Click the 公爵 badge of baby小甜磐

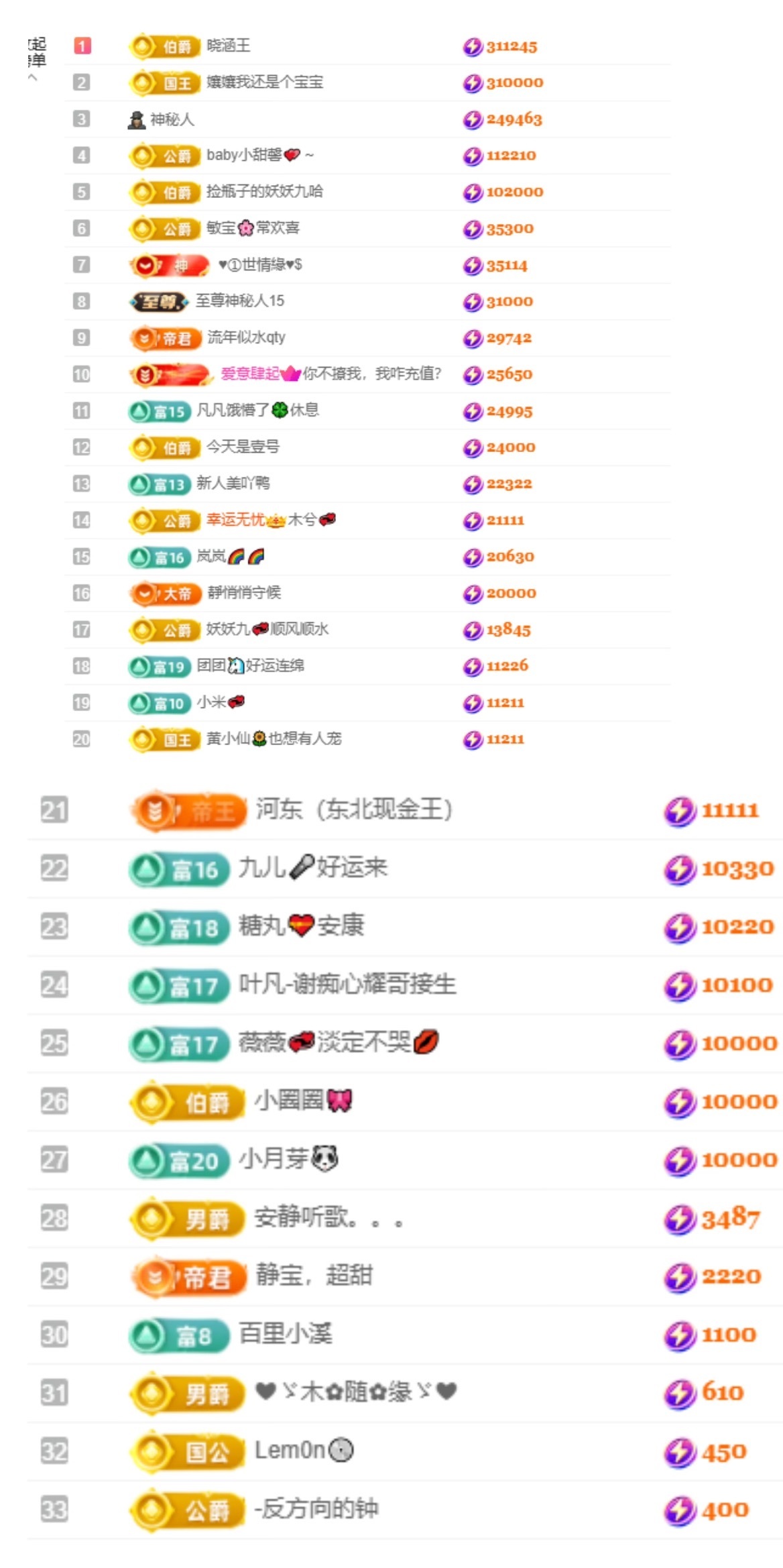[x=164, y=156]
